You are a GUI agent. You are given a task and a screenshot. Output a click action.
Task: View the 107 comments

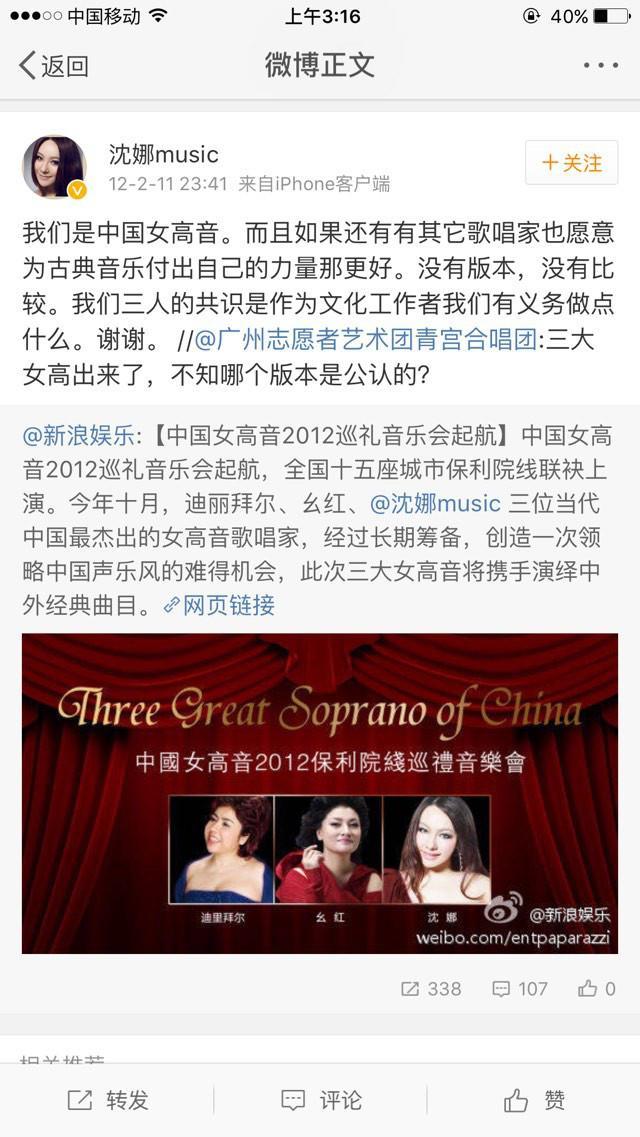(520, 988)
